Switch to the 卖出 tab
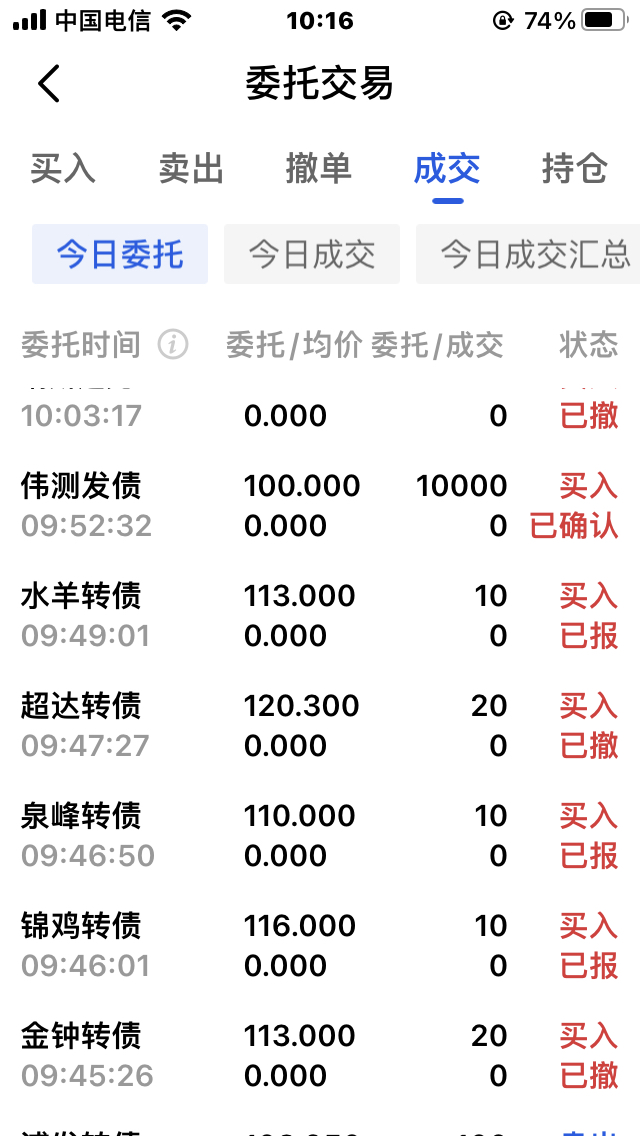 (191, 169)
